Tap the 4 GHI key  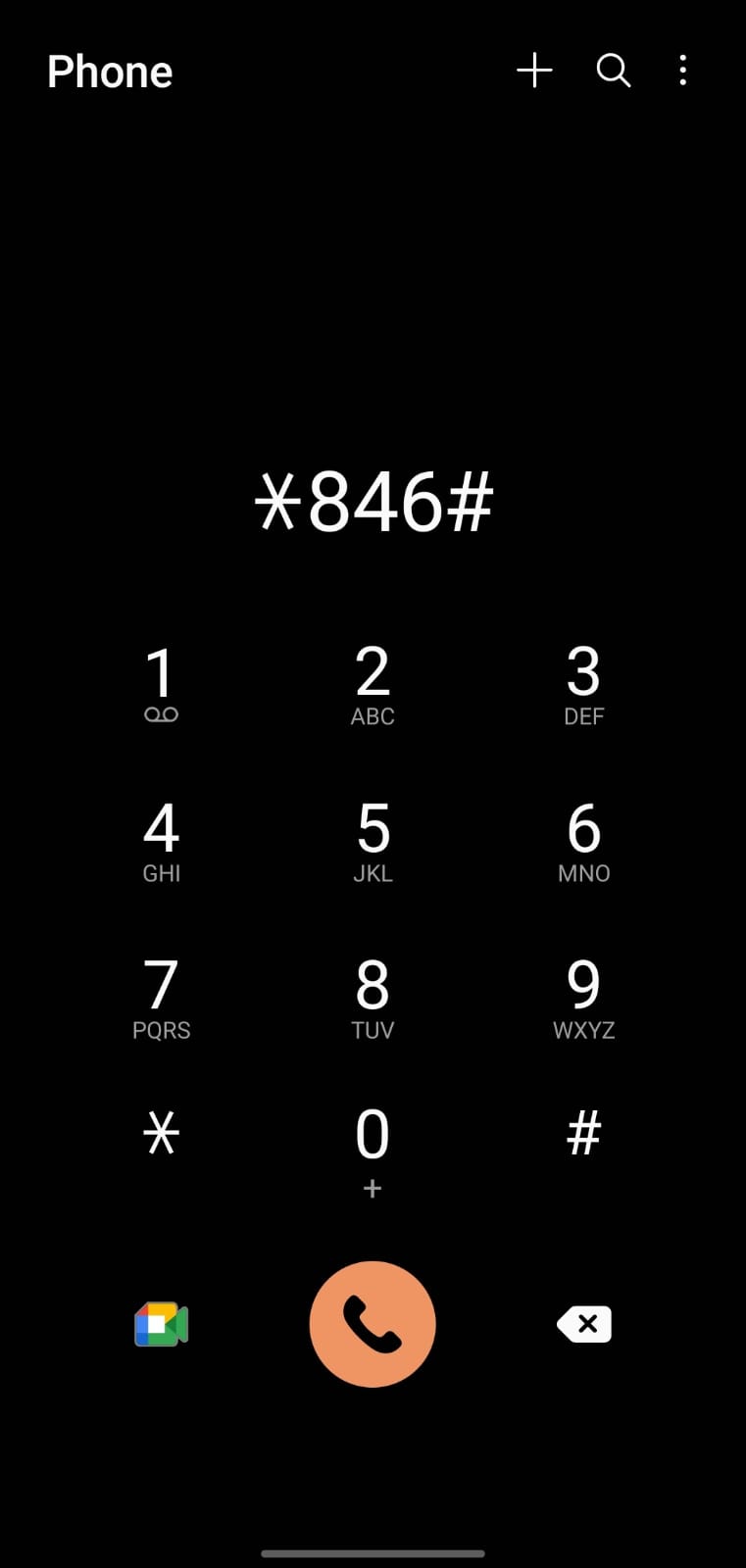click(x=162, y=841)
